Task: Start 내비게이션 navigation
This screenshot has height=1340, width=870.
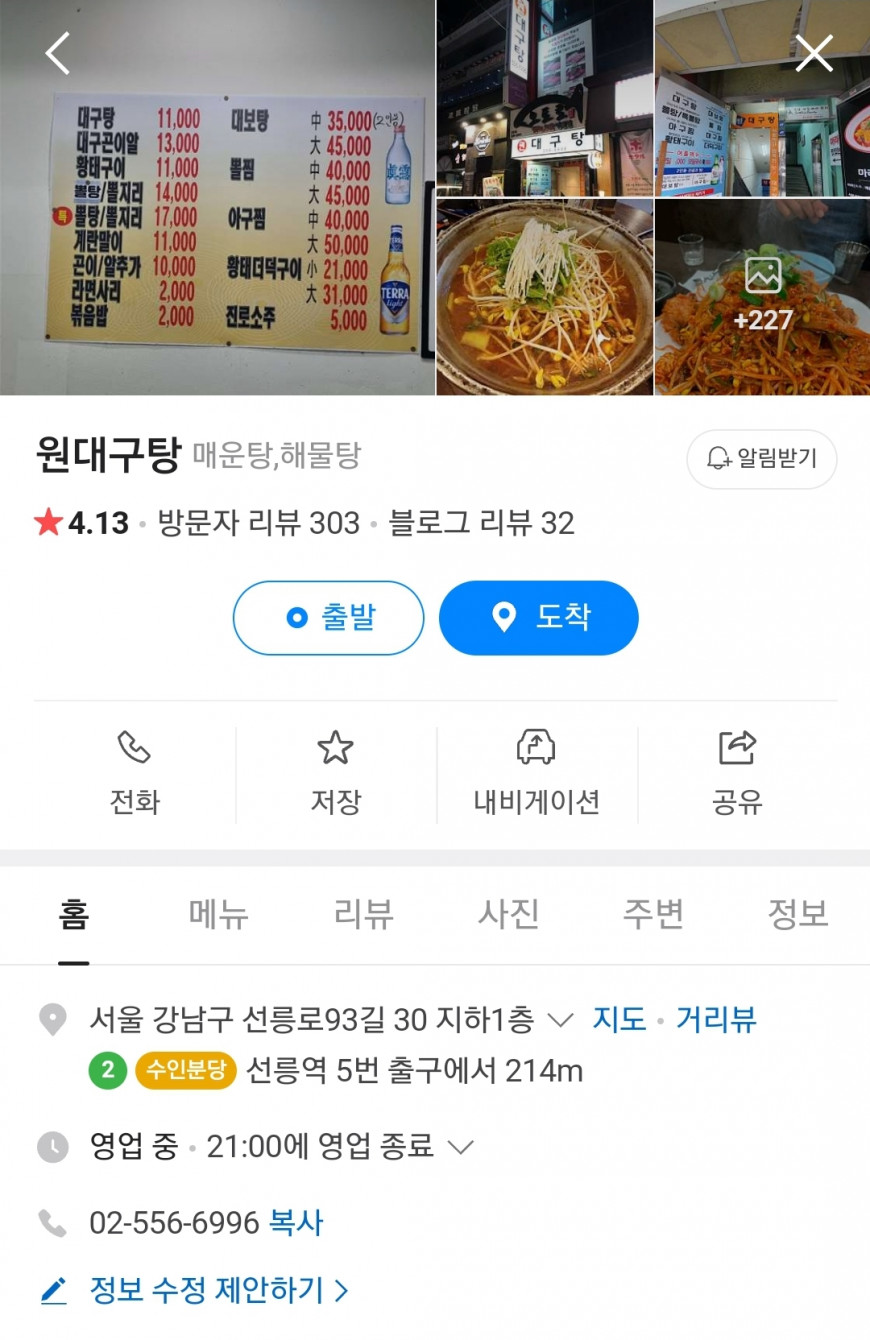Action: [537, 774]
